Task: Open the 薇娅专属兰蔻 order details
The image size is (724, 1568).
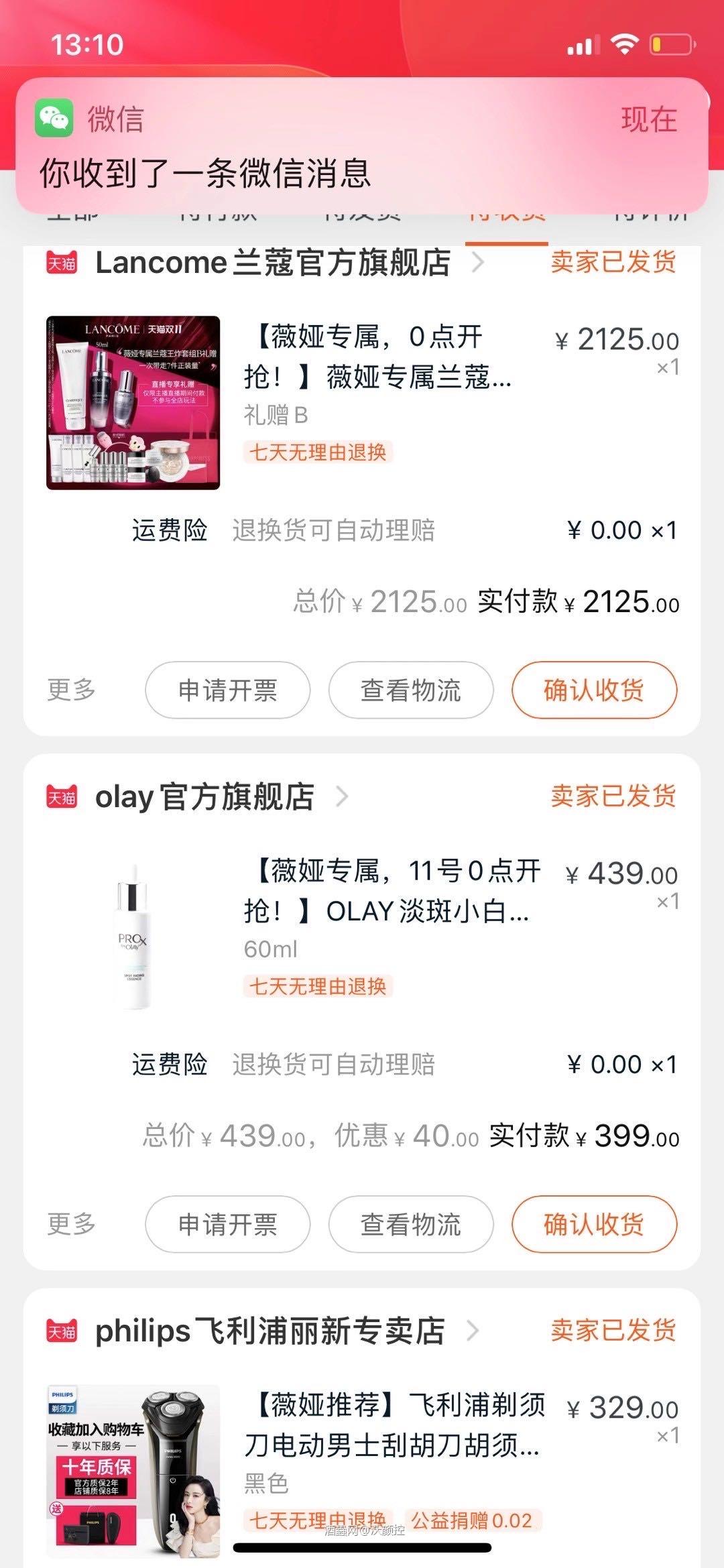Action: [377, 357]
